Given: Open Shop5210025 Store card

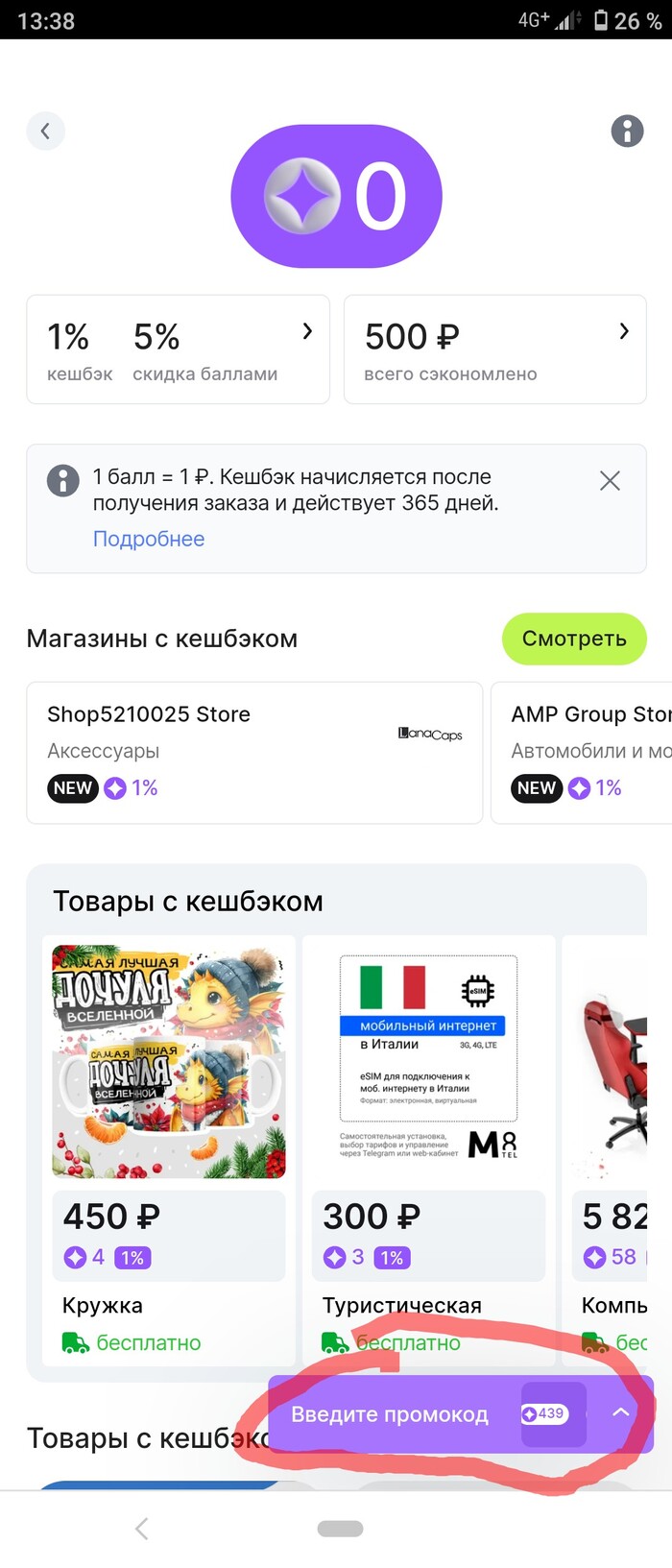Looking at the screenshot, I should pos(253,752).
